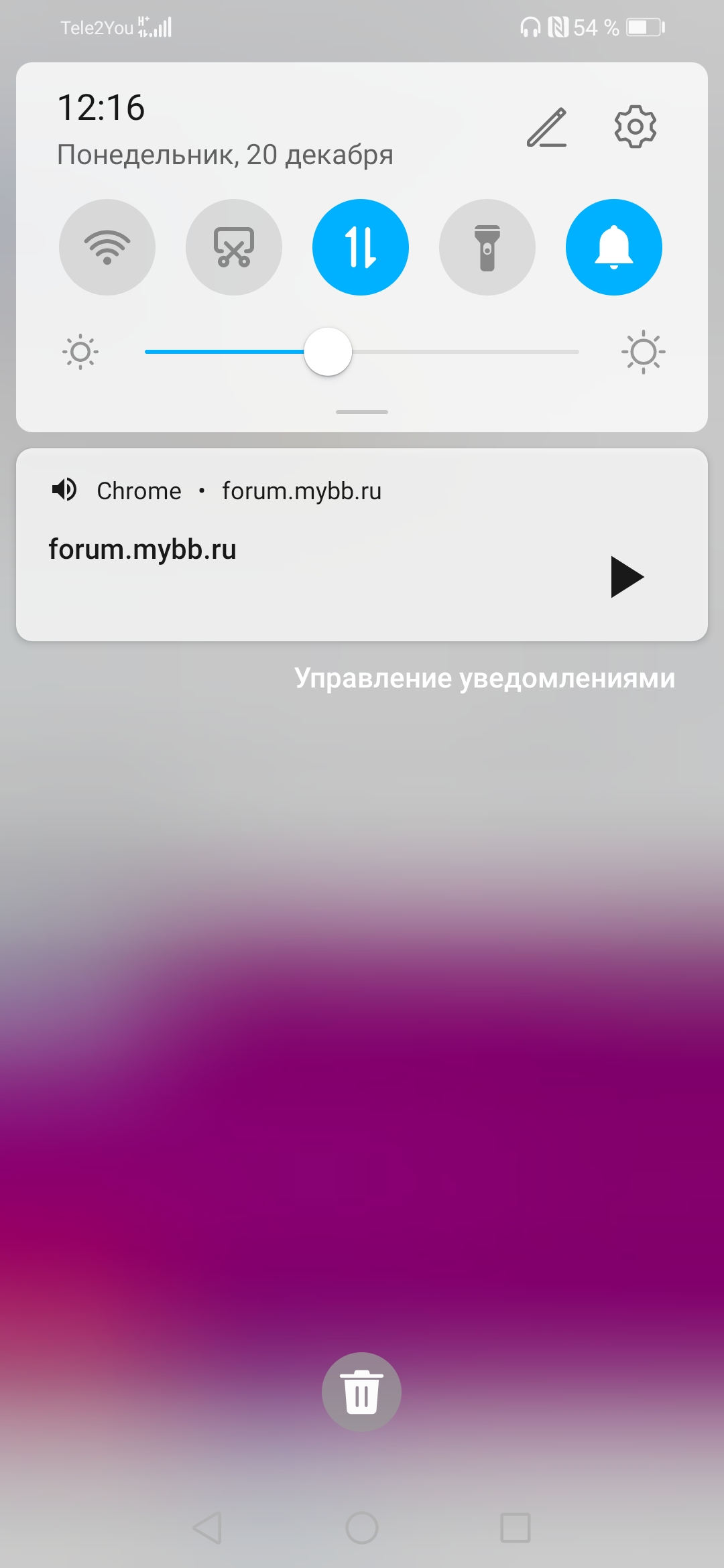Open Управление уведомлениями
Image resolution: width=724 pixels, height=1568 pixels.
(x=485, y=678)
